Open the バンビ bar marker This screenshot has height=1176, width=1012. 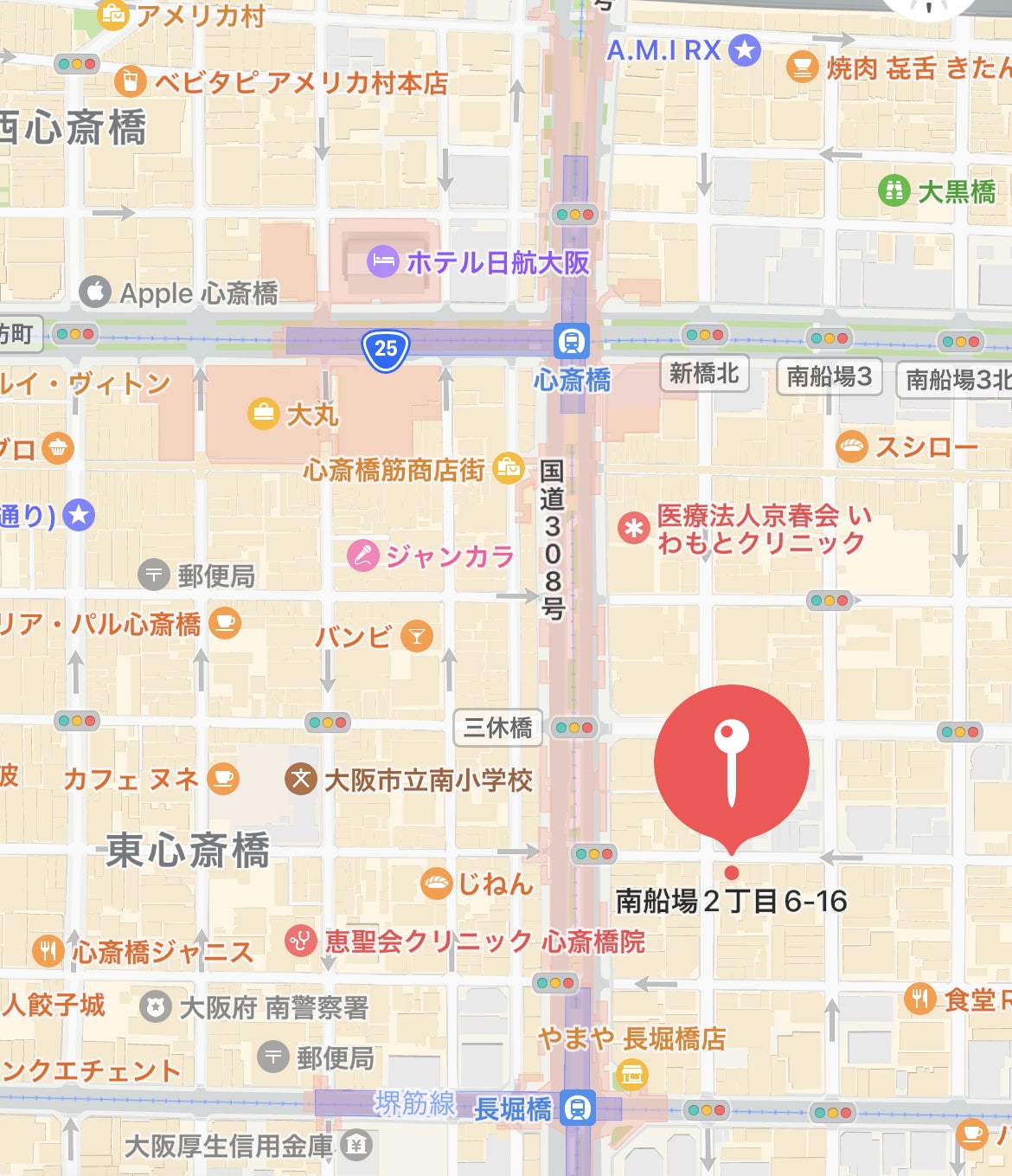[x=416, y=636]
